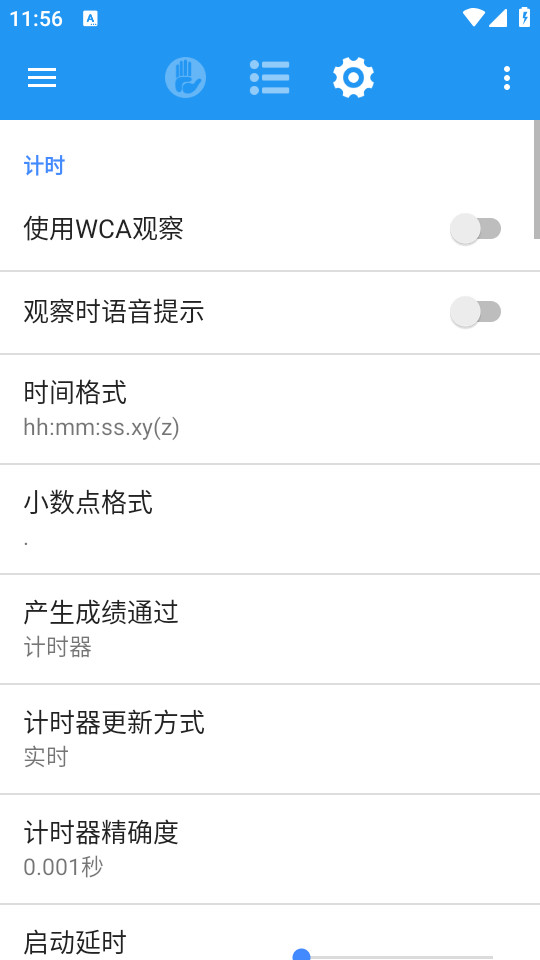The width and height of the screenshot is (540, 960).
Task: Open 产生成绩通过 setting
Action: [270, 629]
